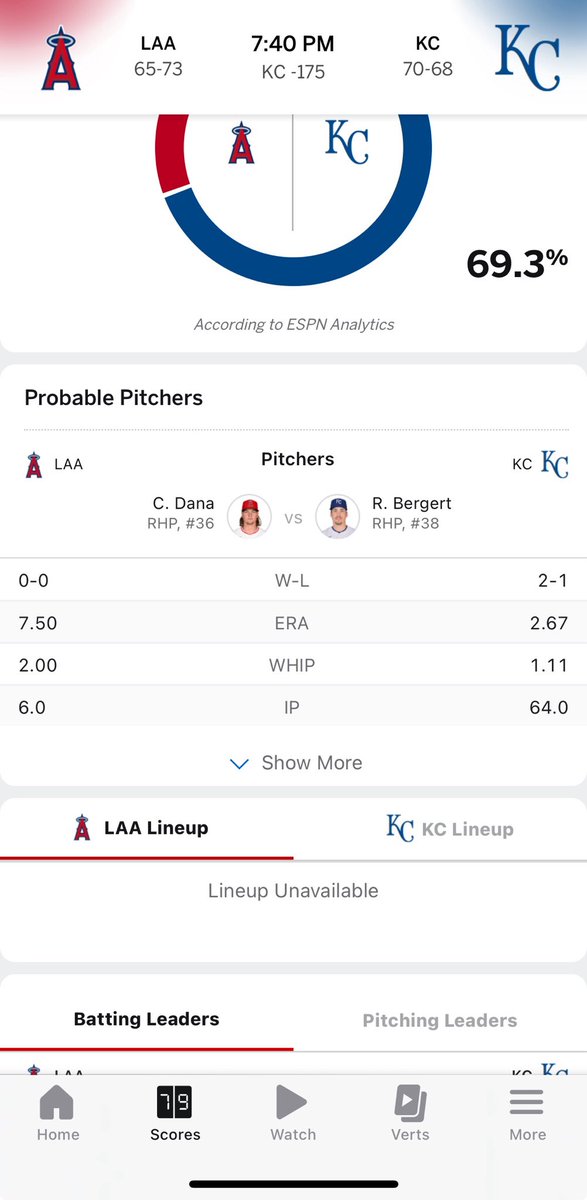The height and width of the screenshot is (1200, 587).
Task: Open the Scores tab
Action: (x=175, y=1113)
